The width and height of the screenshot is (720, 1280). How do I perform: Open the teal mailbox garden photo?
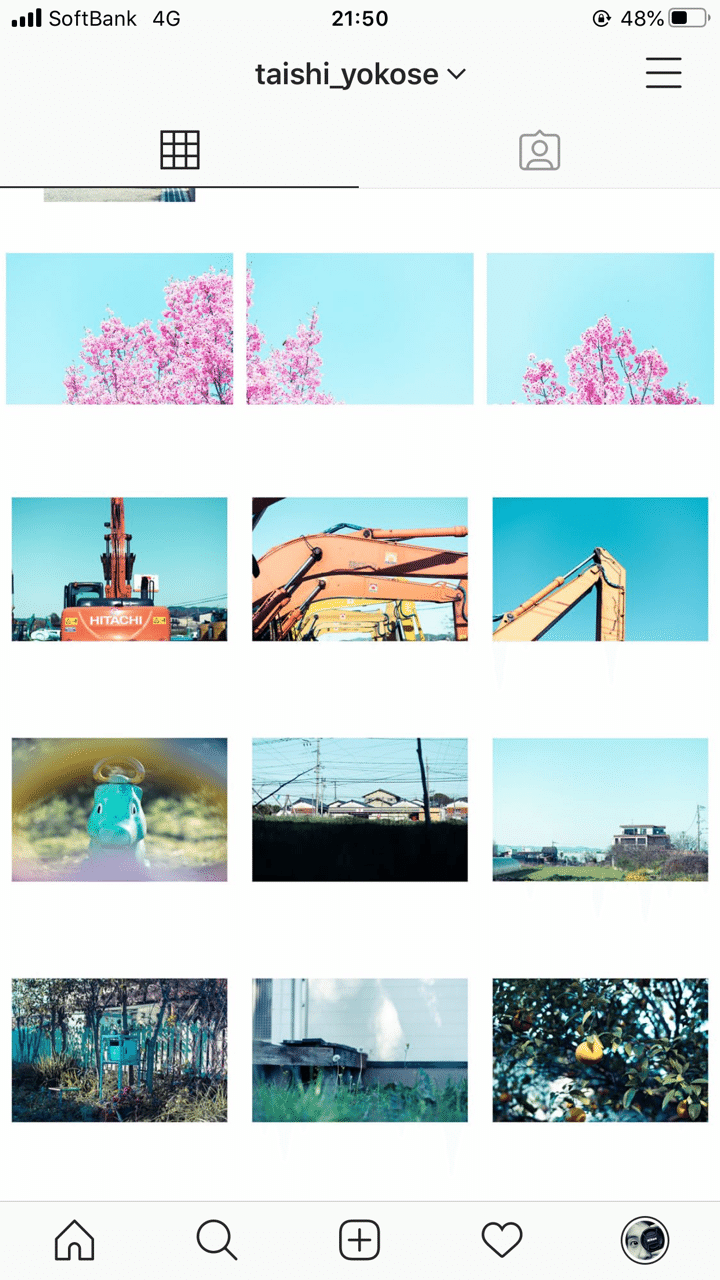pyautogui.click(x=119, y=1050)
